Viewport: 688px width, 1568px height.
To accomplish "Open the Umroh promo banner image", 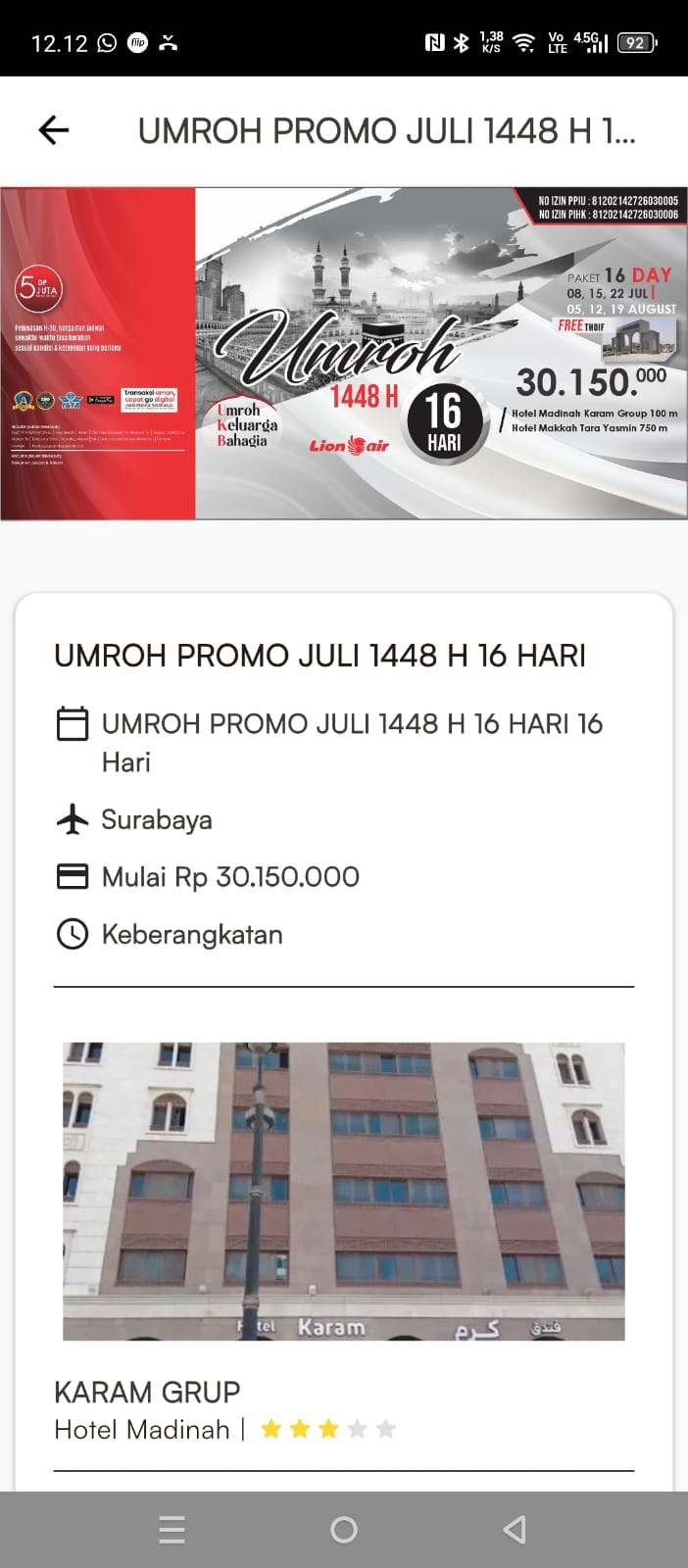I will coord(344,353).
